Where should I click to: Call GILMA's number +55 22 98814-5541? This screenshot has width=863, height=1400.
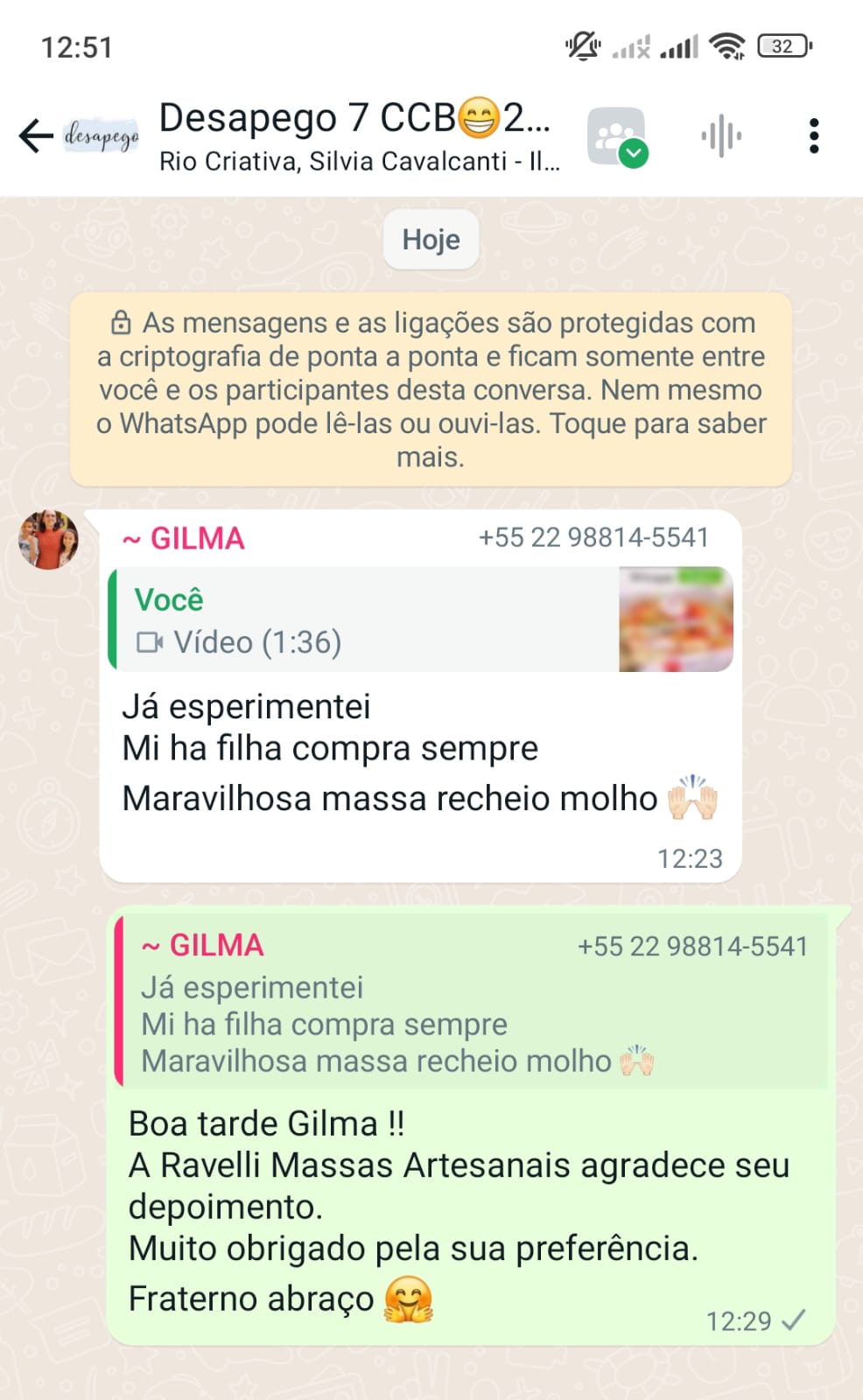[593, 538]
